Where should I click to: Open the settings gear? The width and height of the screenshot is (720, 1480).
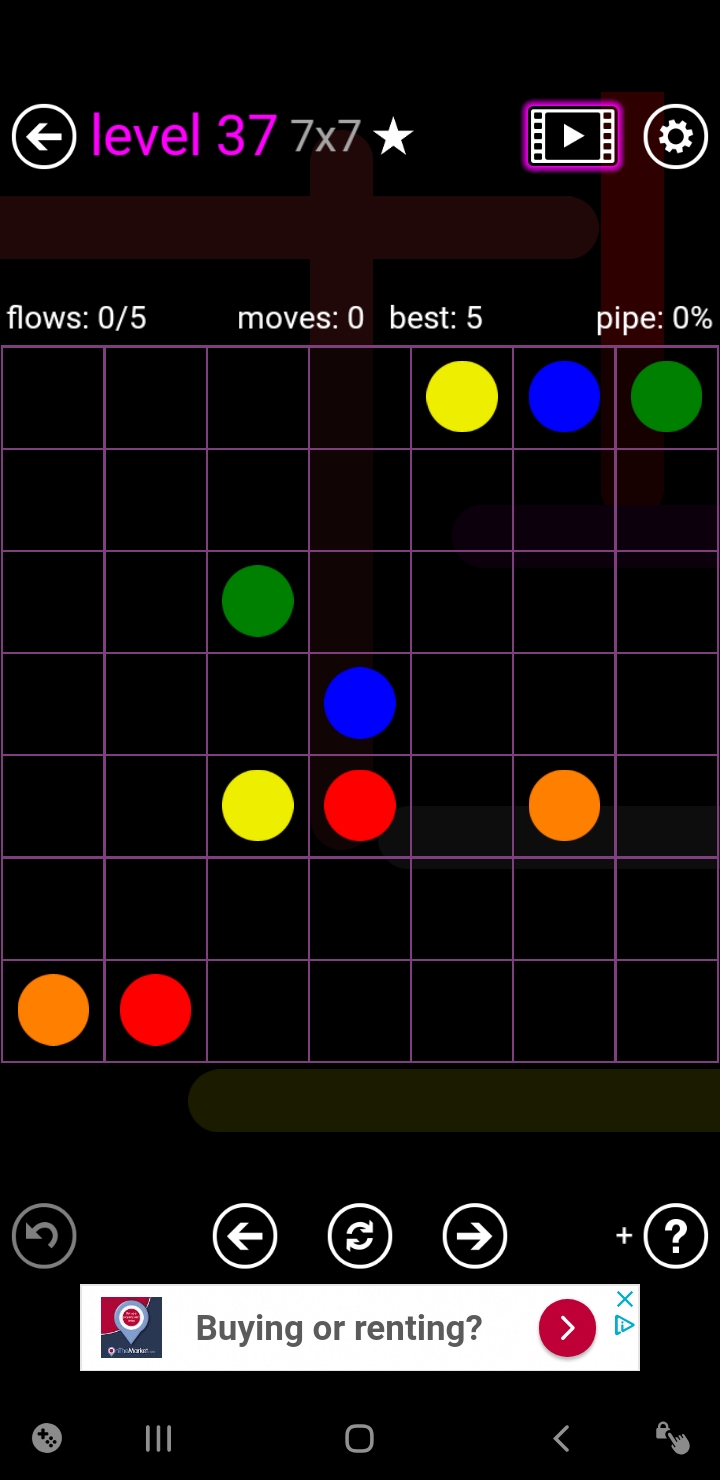pyautogui.click(x=675, y=136)
